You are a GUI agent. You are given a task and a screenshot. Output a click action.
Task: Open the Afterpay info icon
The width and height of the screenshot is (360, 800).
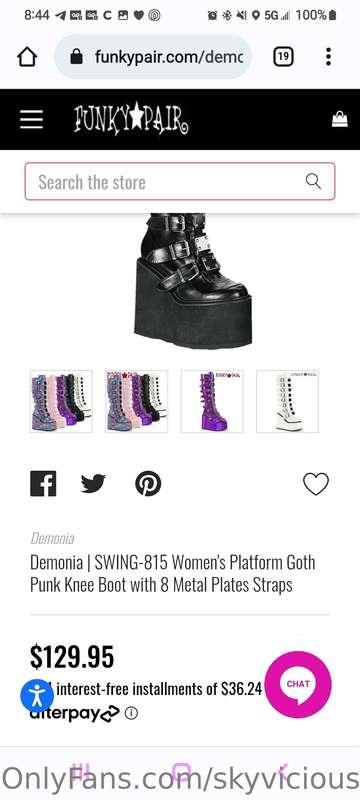click(x=131, y=713)
